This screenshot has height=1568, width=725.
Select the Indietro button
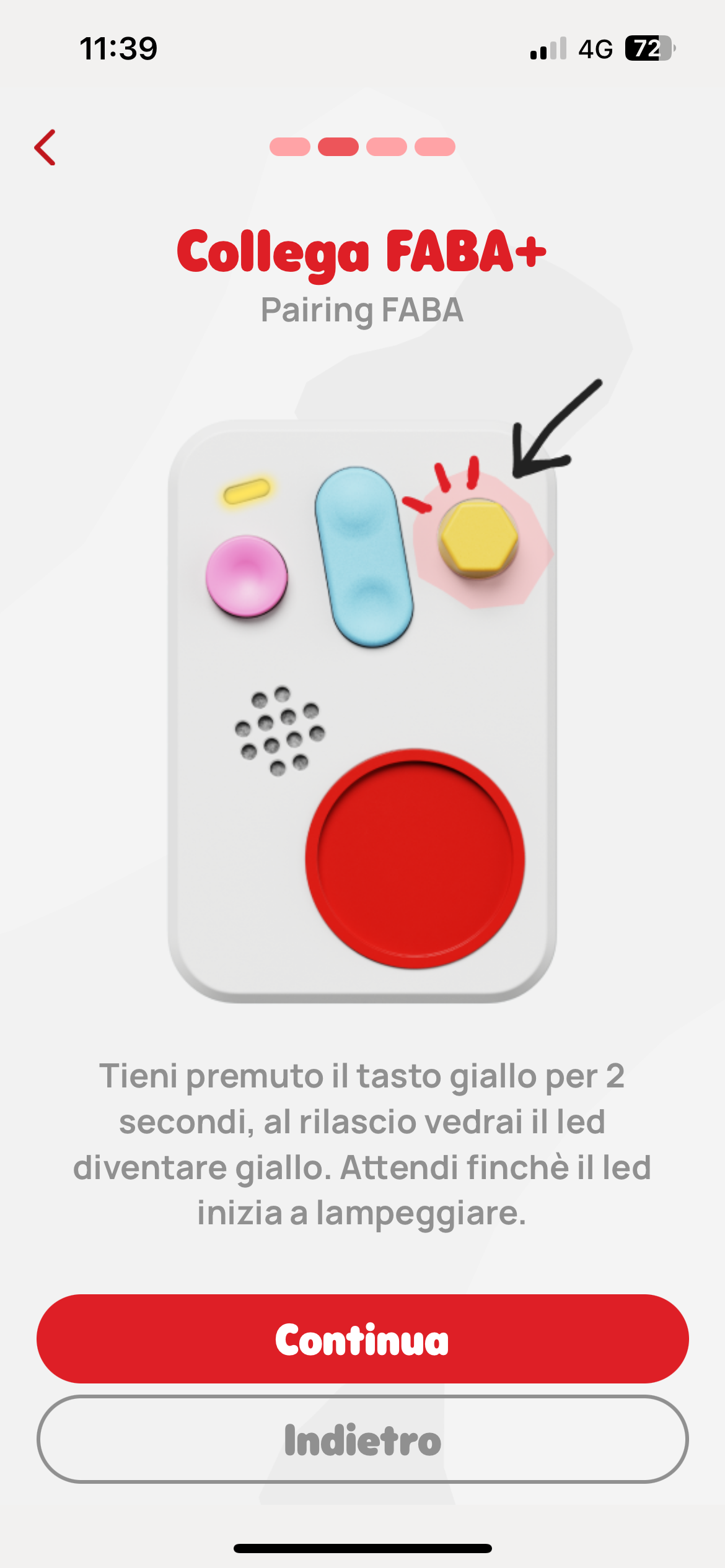point(362,1439)
